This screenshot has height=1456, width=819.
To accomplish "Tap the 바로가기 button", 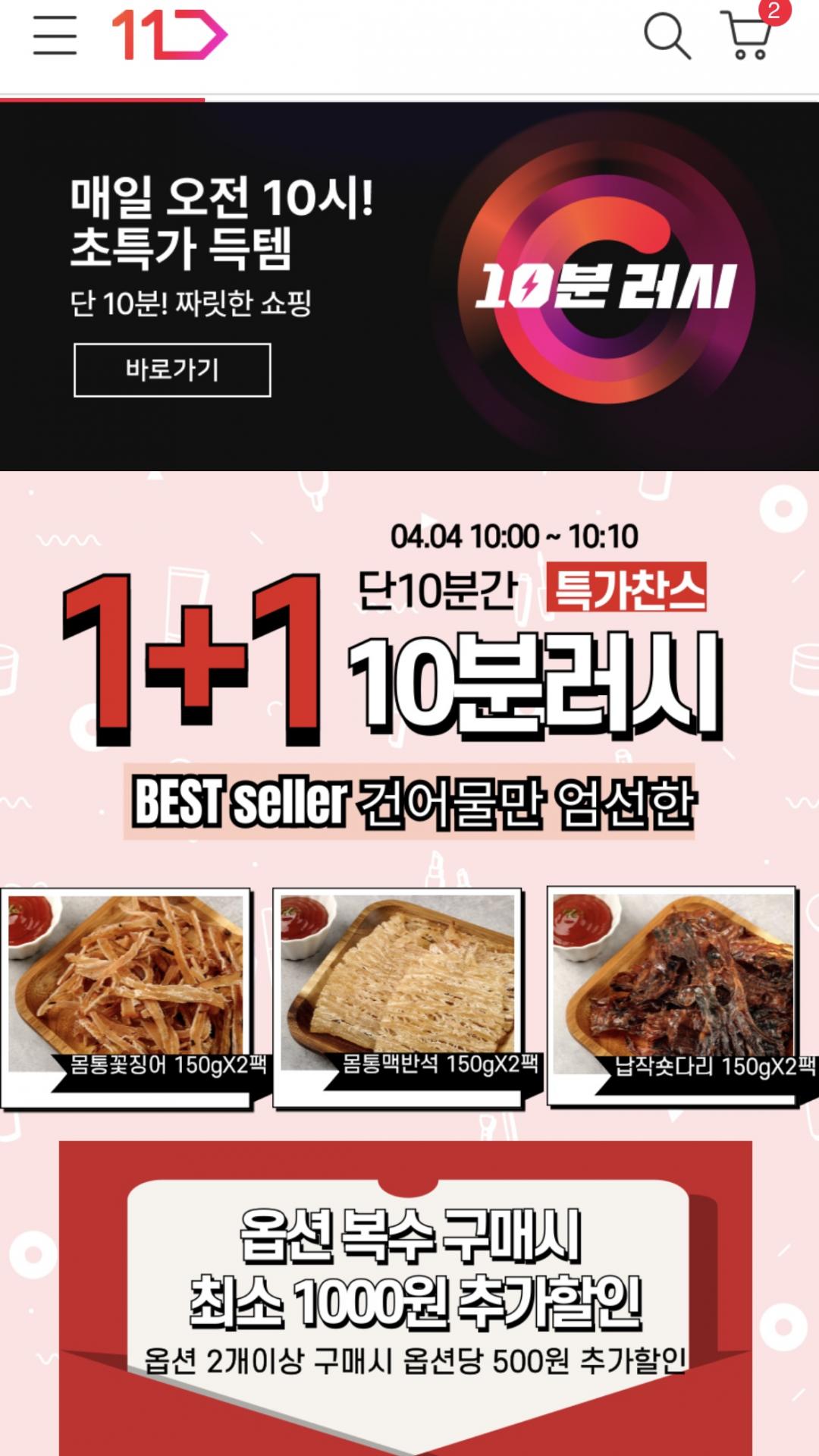I will (x=172, y=370).
